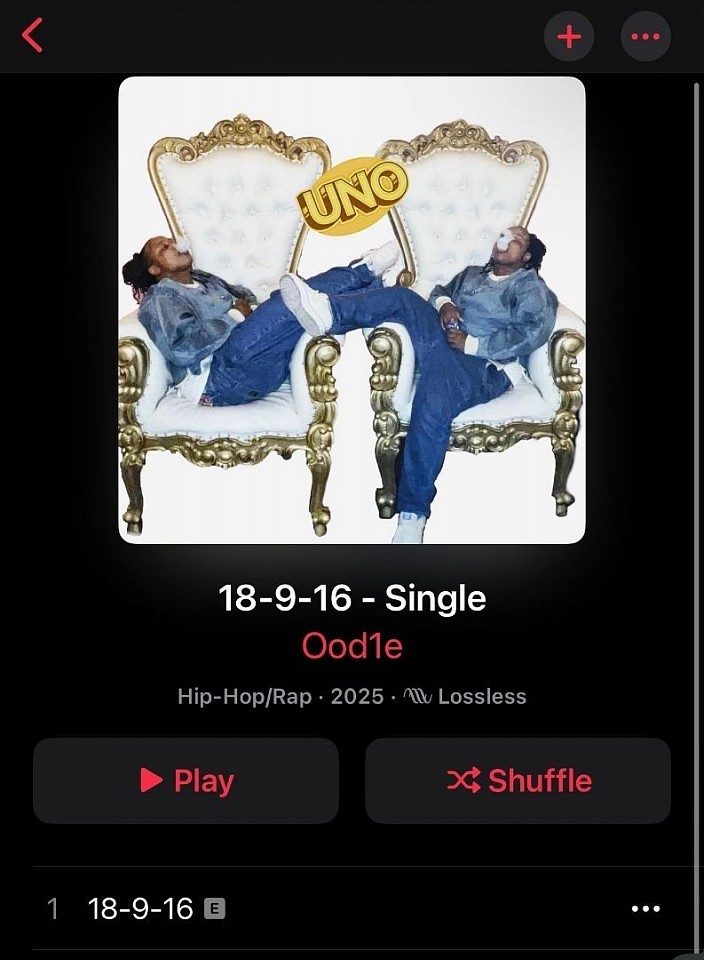Add this single to library
704x960 pixels.
[569, 38]
